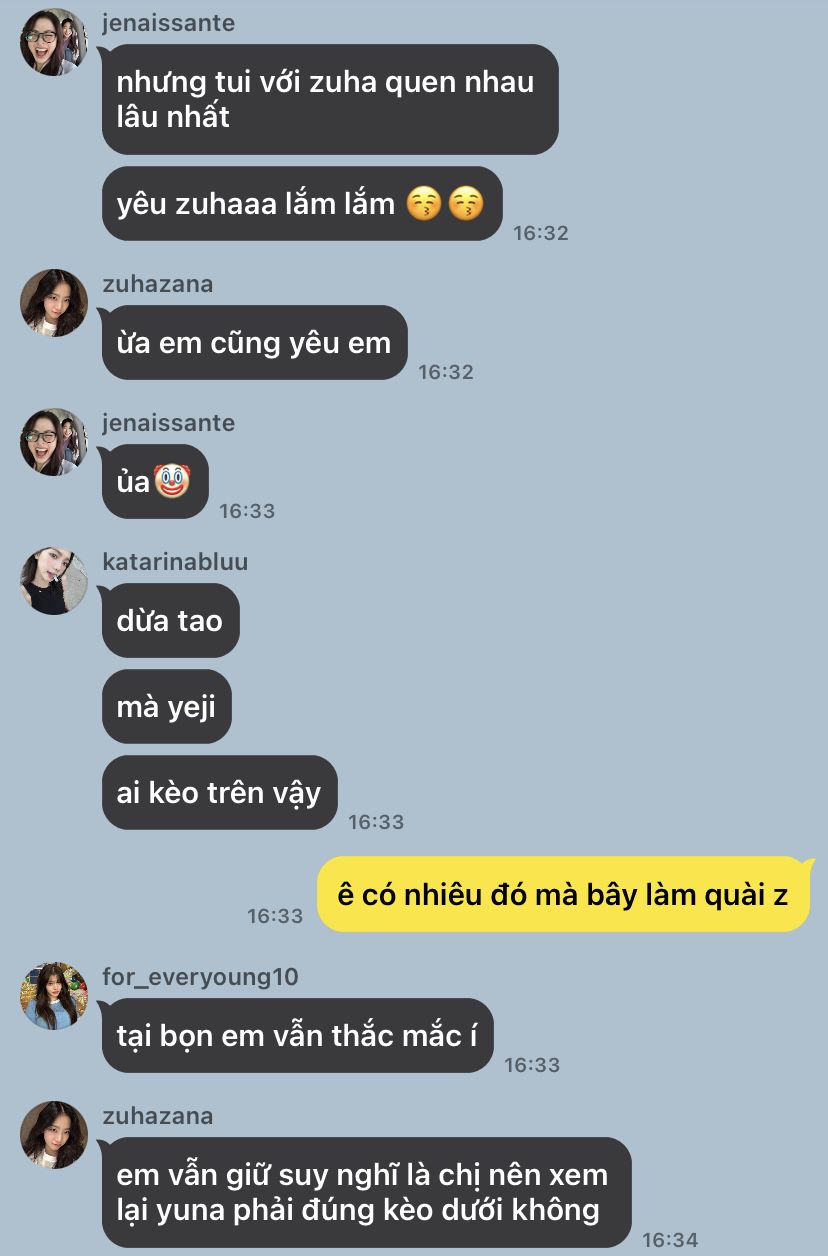Open zuhazana's avatar beside 'ừa em cũng yêu em'
This screenshot has width=828, height=1256.
click(x=54, y=303)
